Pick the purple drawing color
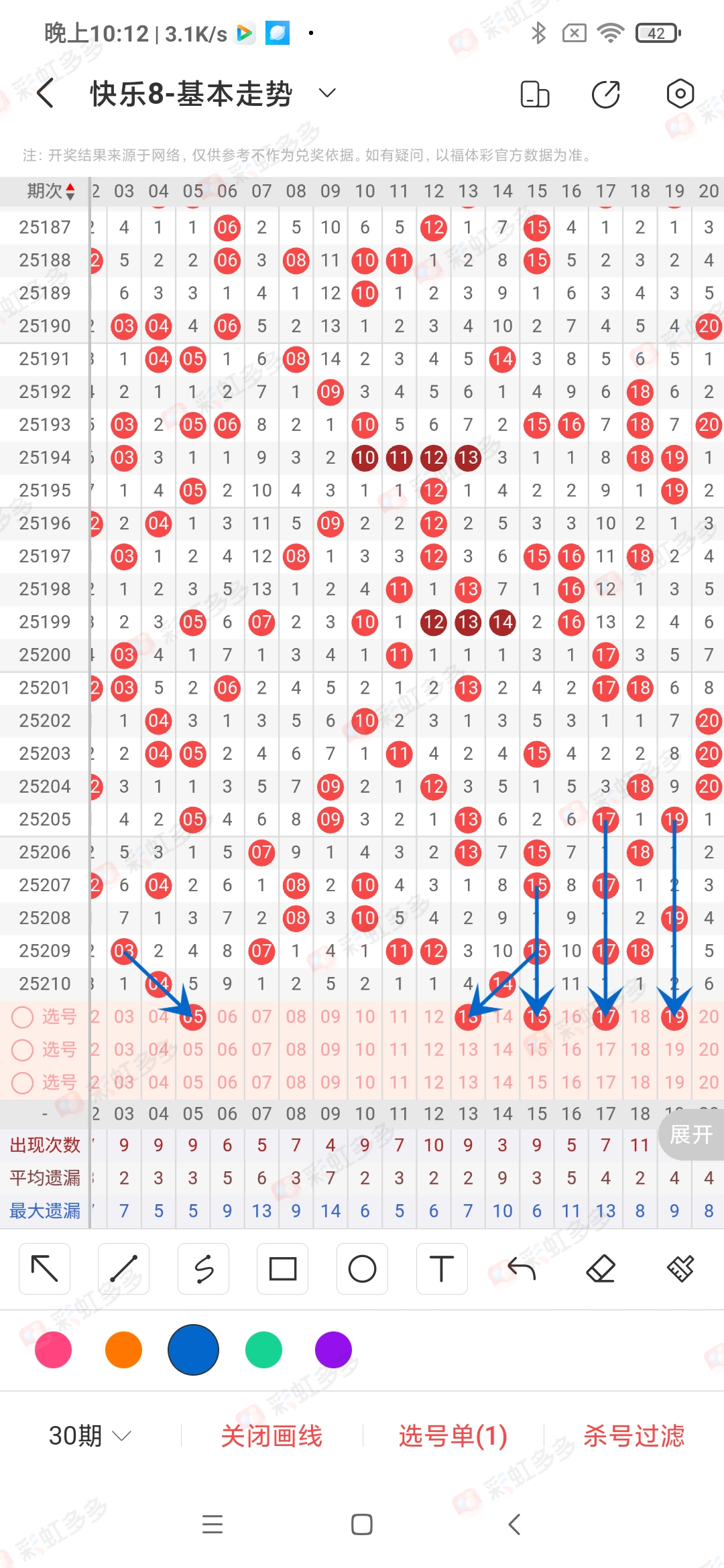724x1568 pixels. tap(333, 1350)
